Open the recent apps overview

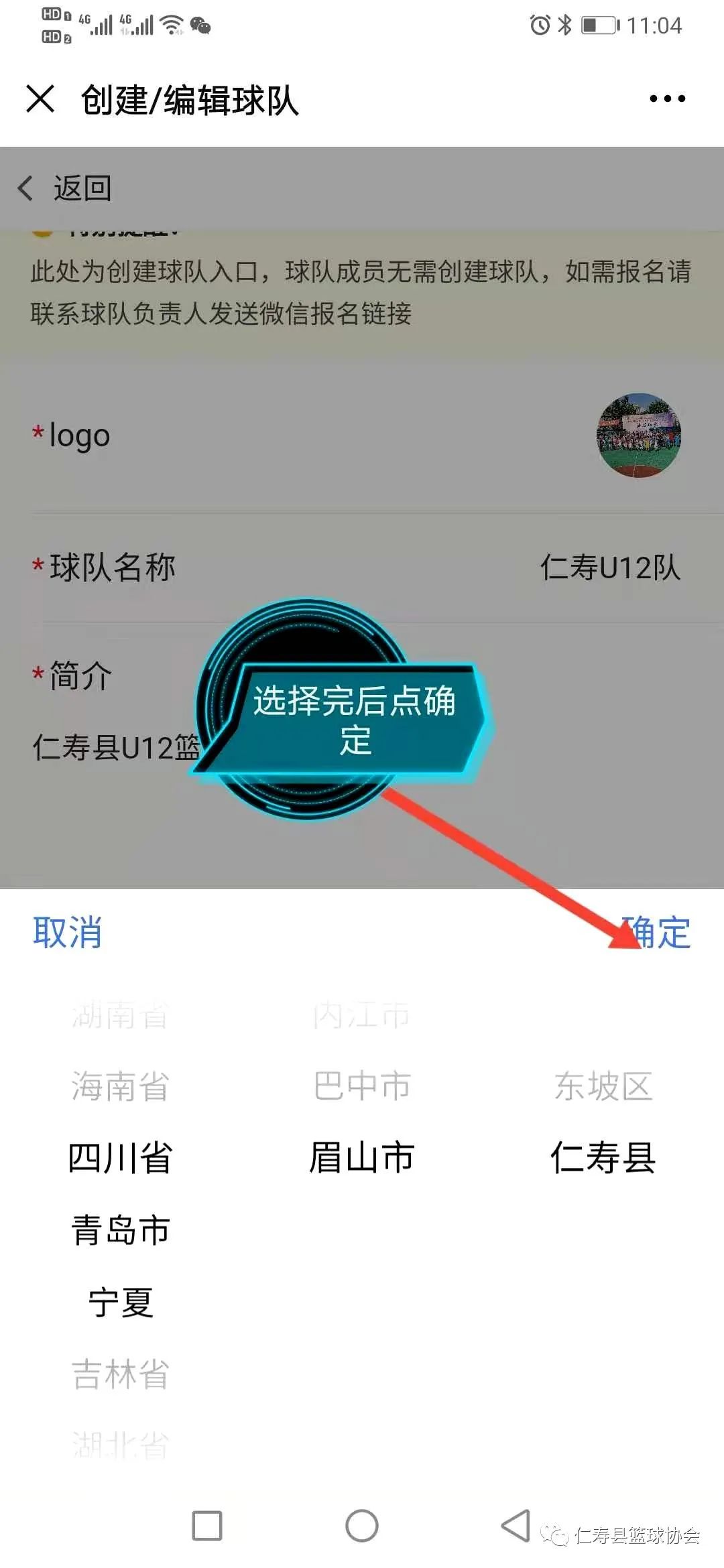[x=207, y=1526]
